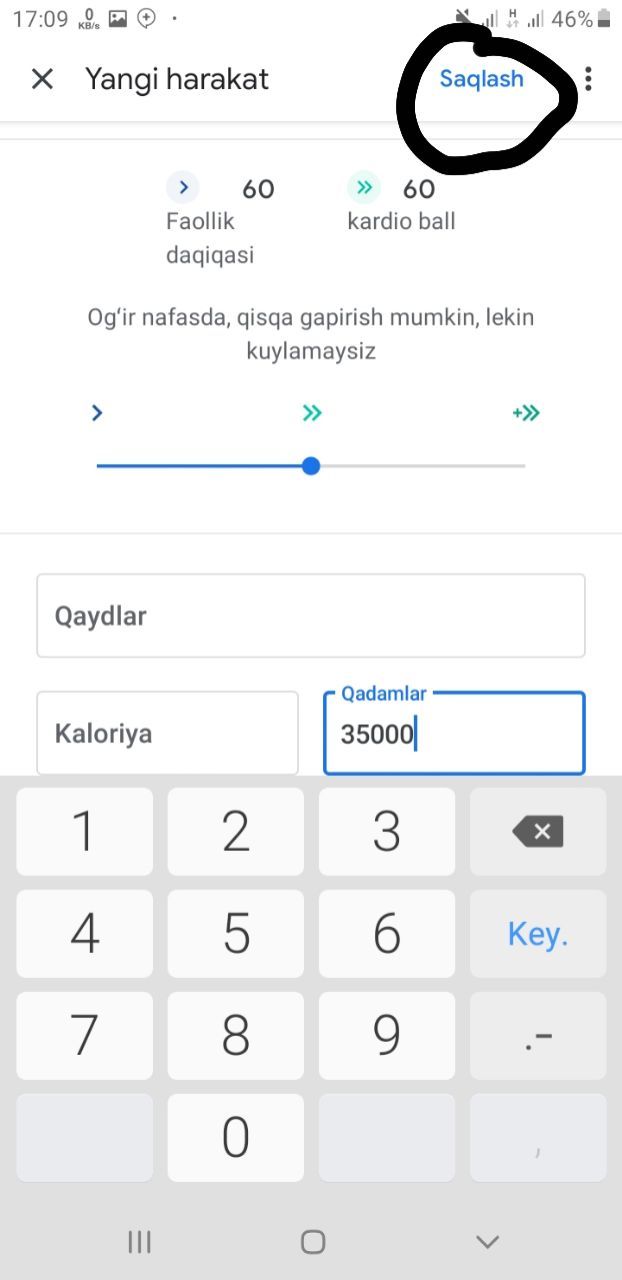Tap the intensity slider
The image size is (622, 1280).
[x=311, y=466]
